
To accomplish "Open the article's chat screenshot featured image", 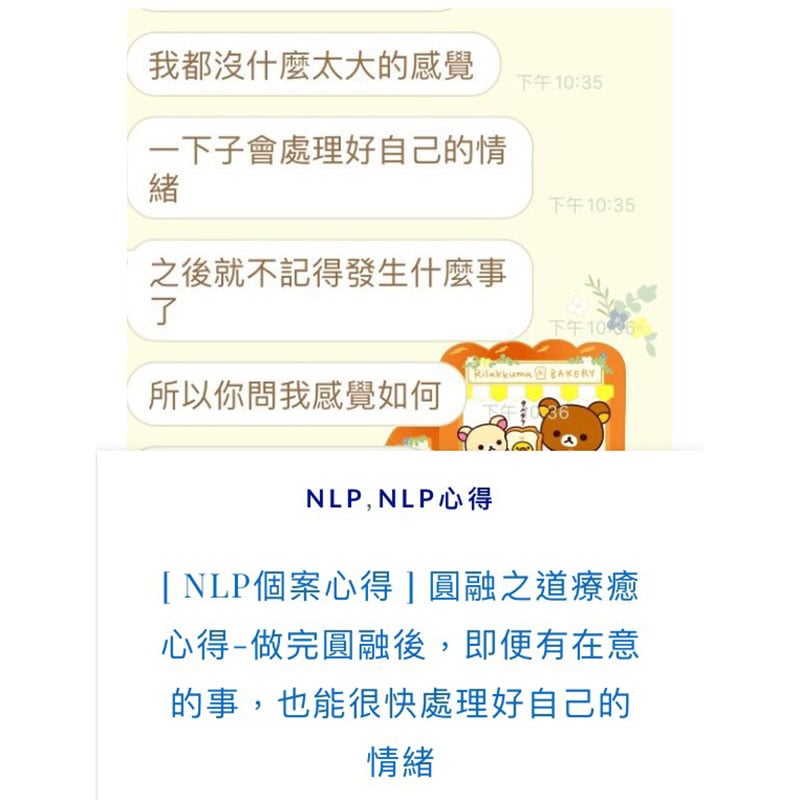I will pyautogui.click(x=399, y=230).
